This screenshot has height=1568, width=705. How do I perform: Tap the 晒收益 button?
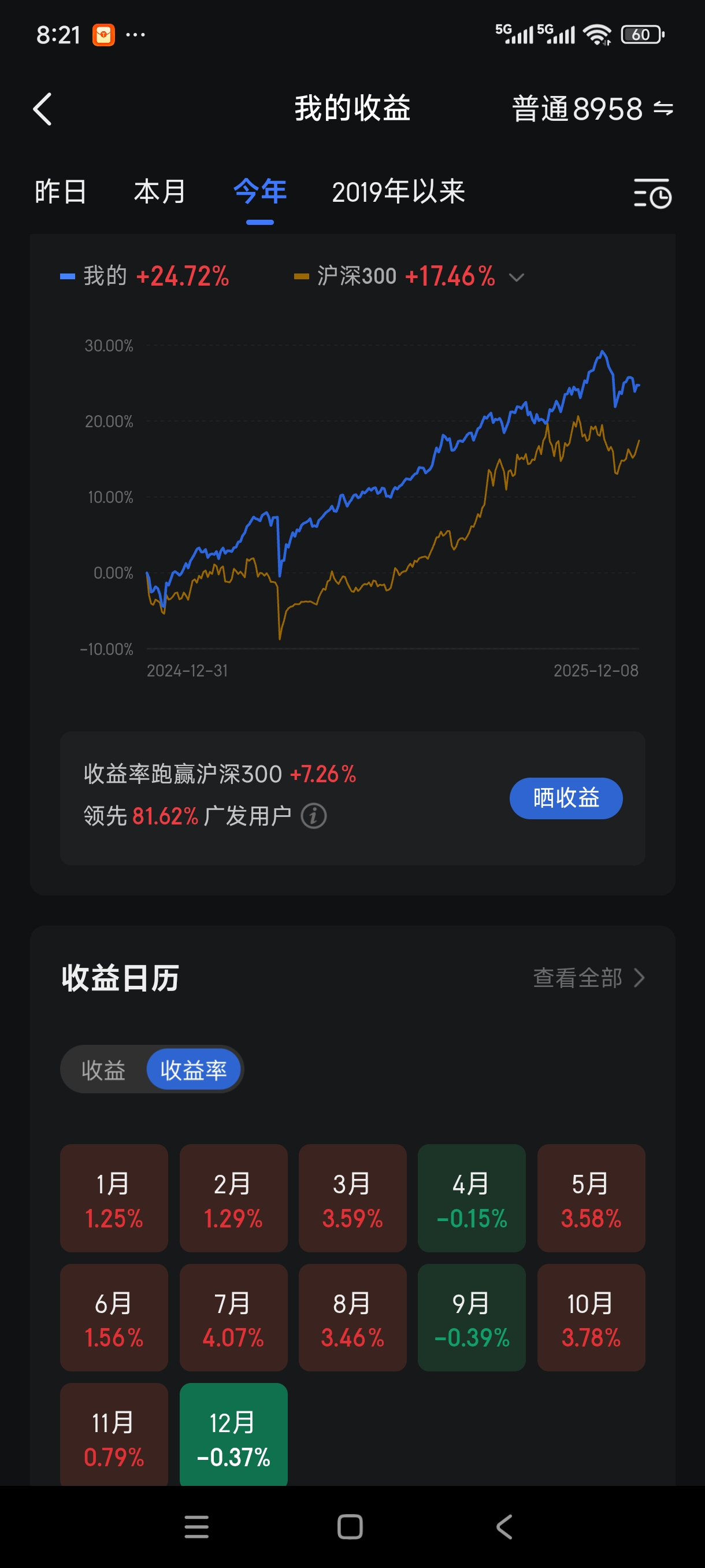[565, 798]
